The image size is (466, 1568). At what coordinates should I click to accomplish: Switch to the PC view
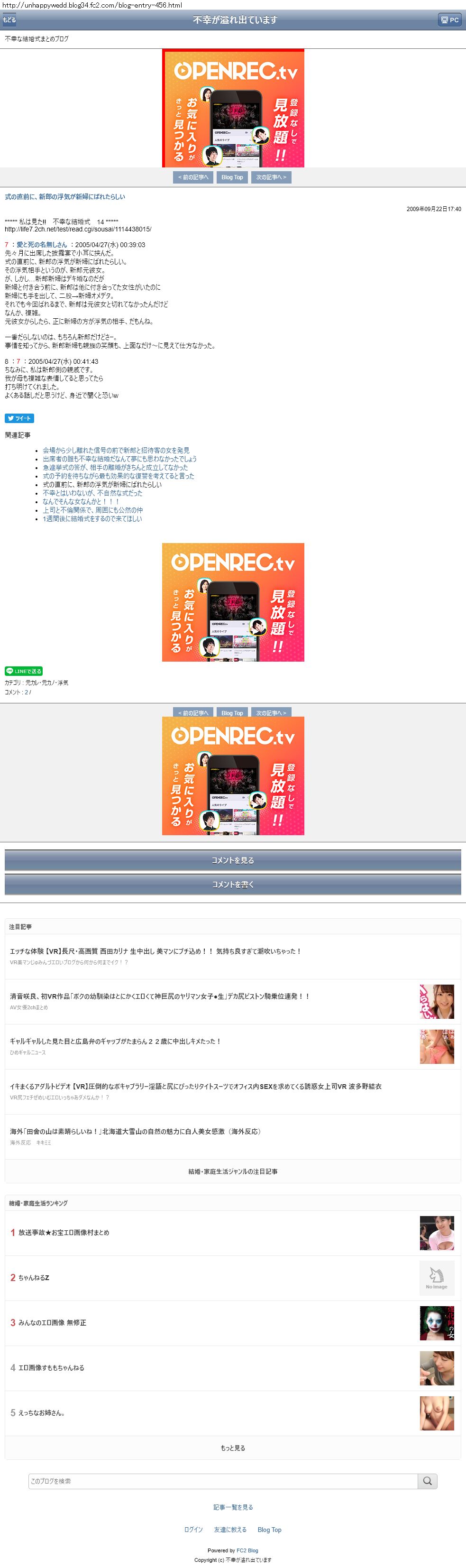(x=449, y=20)
